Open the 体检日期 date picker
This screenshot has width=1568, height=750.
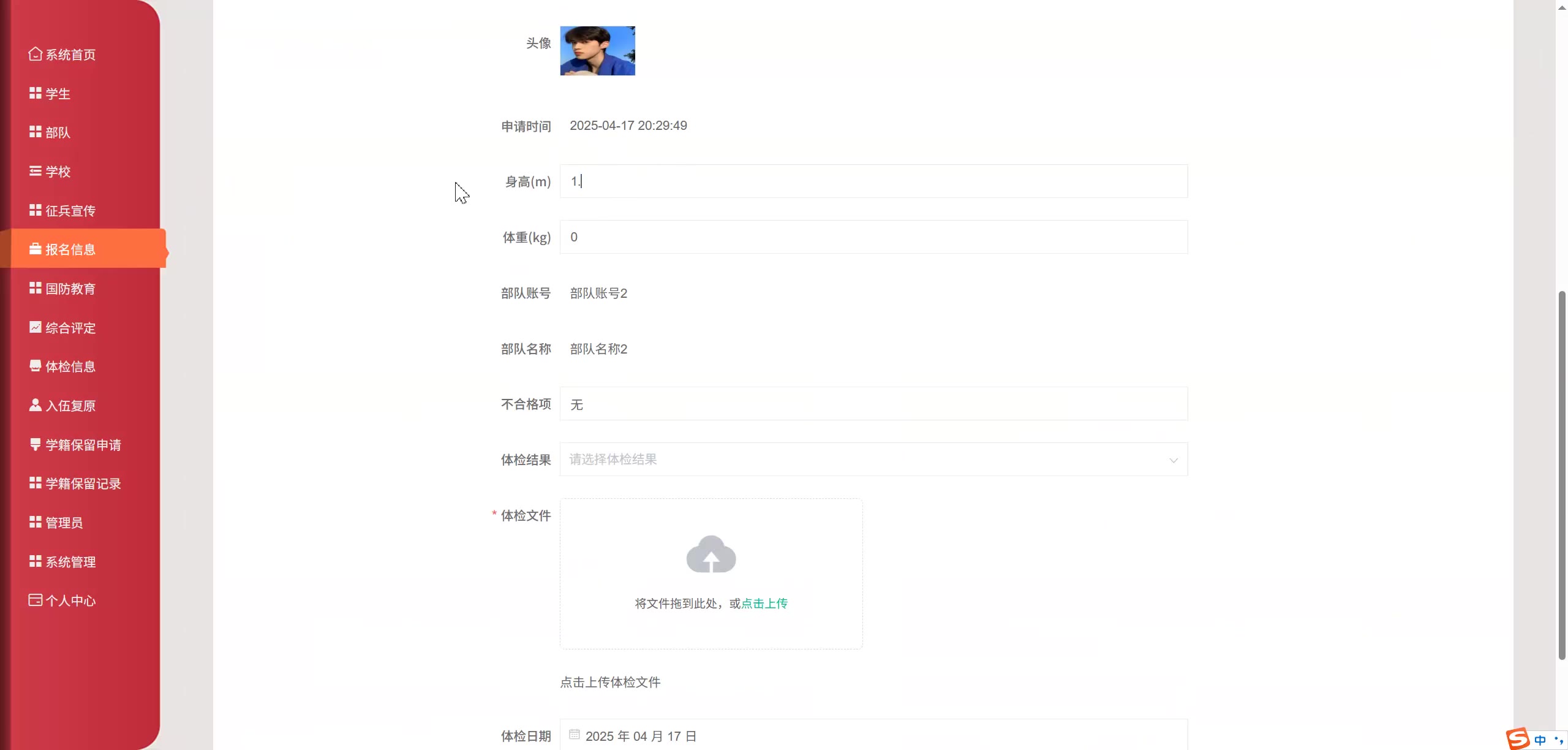click(x=873, y=736)
